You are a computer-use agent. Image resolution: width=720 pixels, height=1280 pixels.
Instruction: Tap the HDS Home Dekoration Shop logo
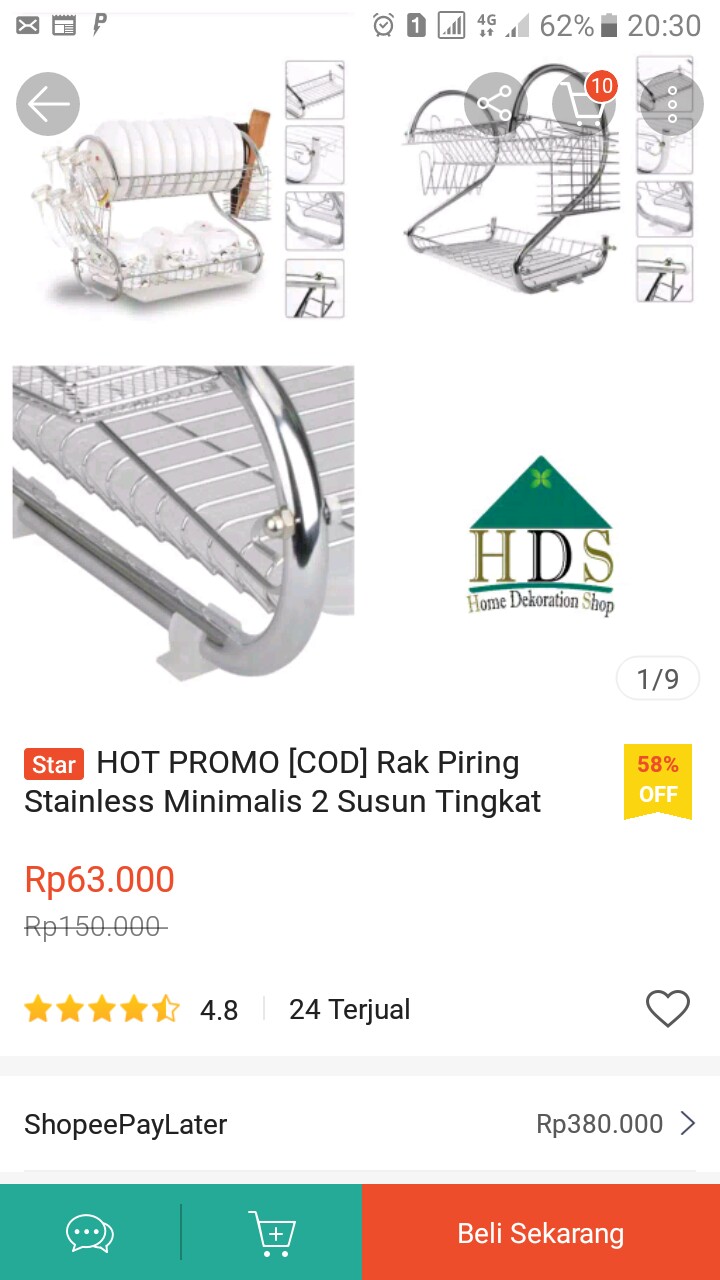(539, 533)
